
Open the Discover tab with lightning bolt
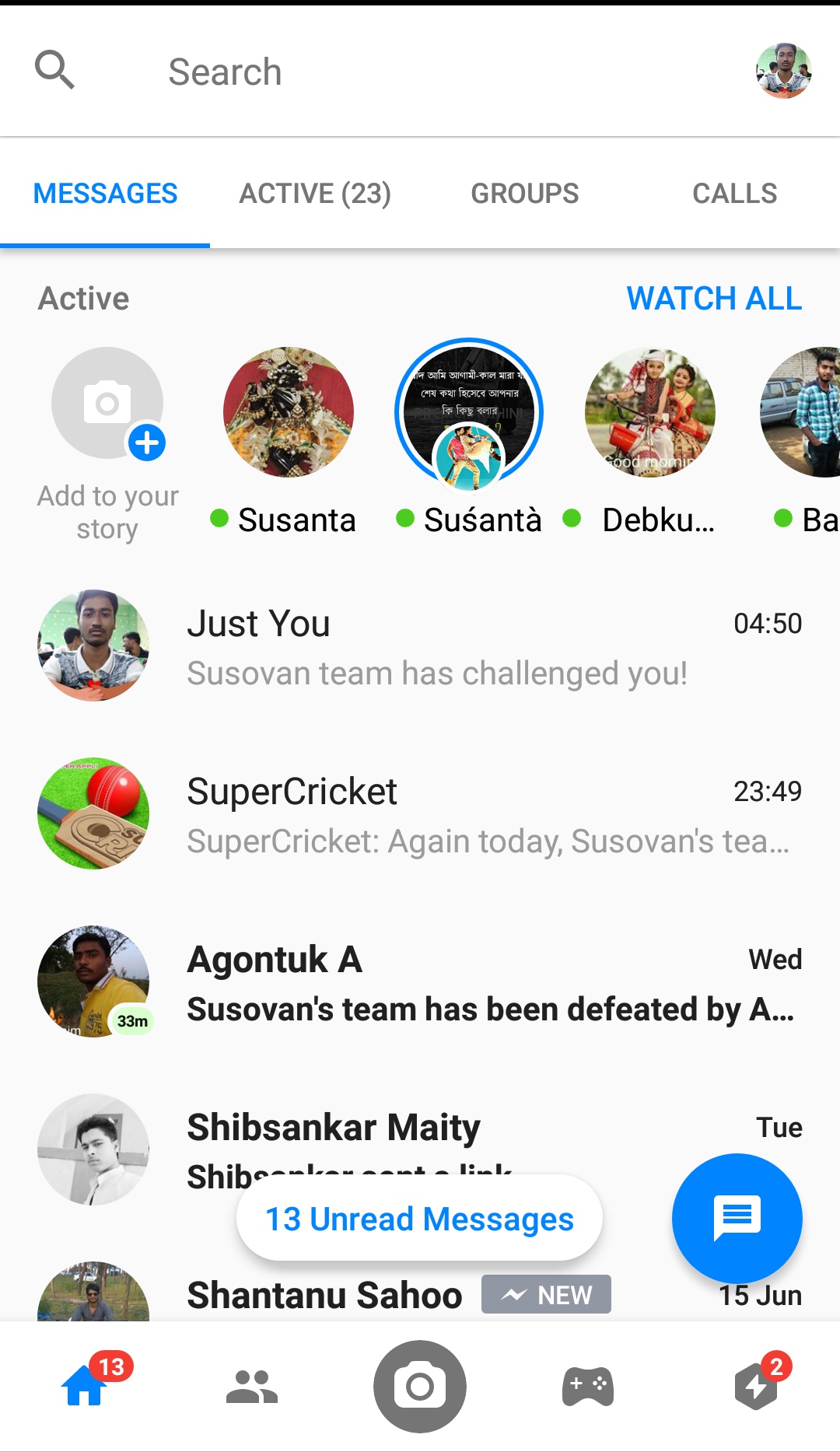pyautogui.click(x=756, y=1387)
